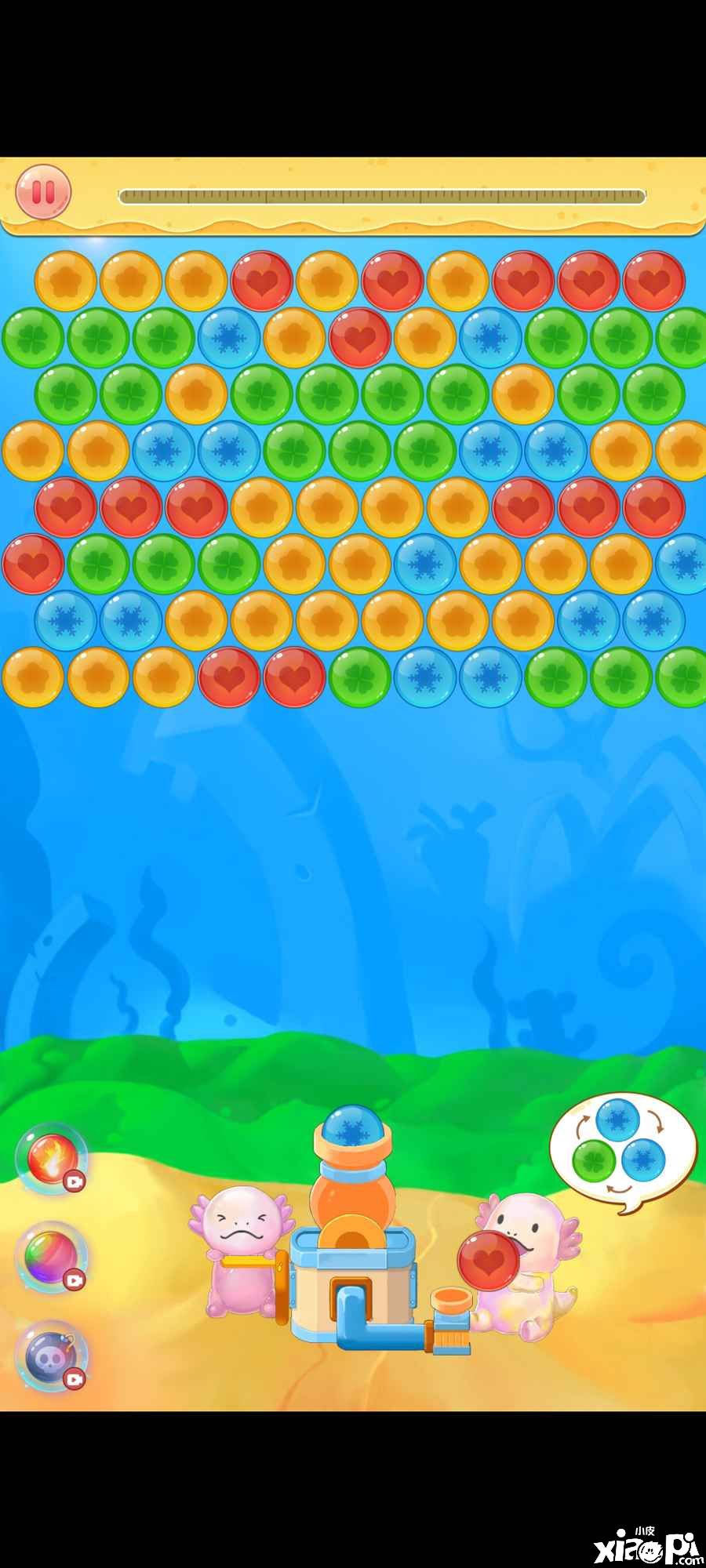Pause the game
Image resolution: width=706 pixels, height=1568 pixels.
pos(44,191)
